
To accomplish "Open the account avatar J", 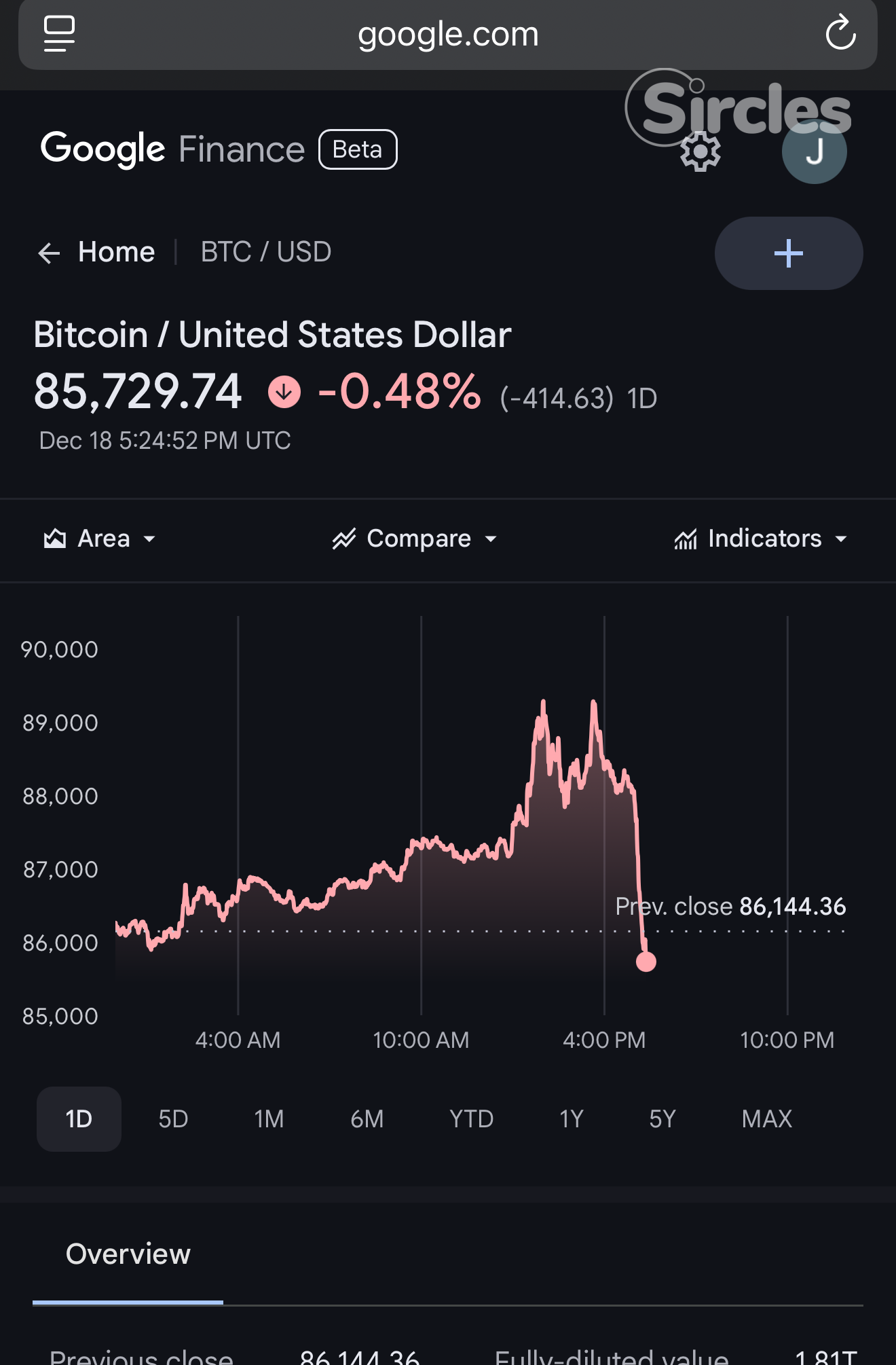I will click(x=814, y=152).
